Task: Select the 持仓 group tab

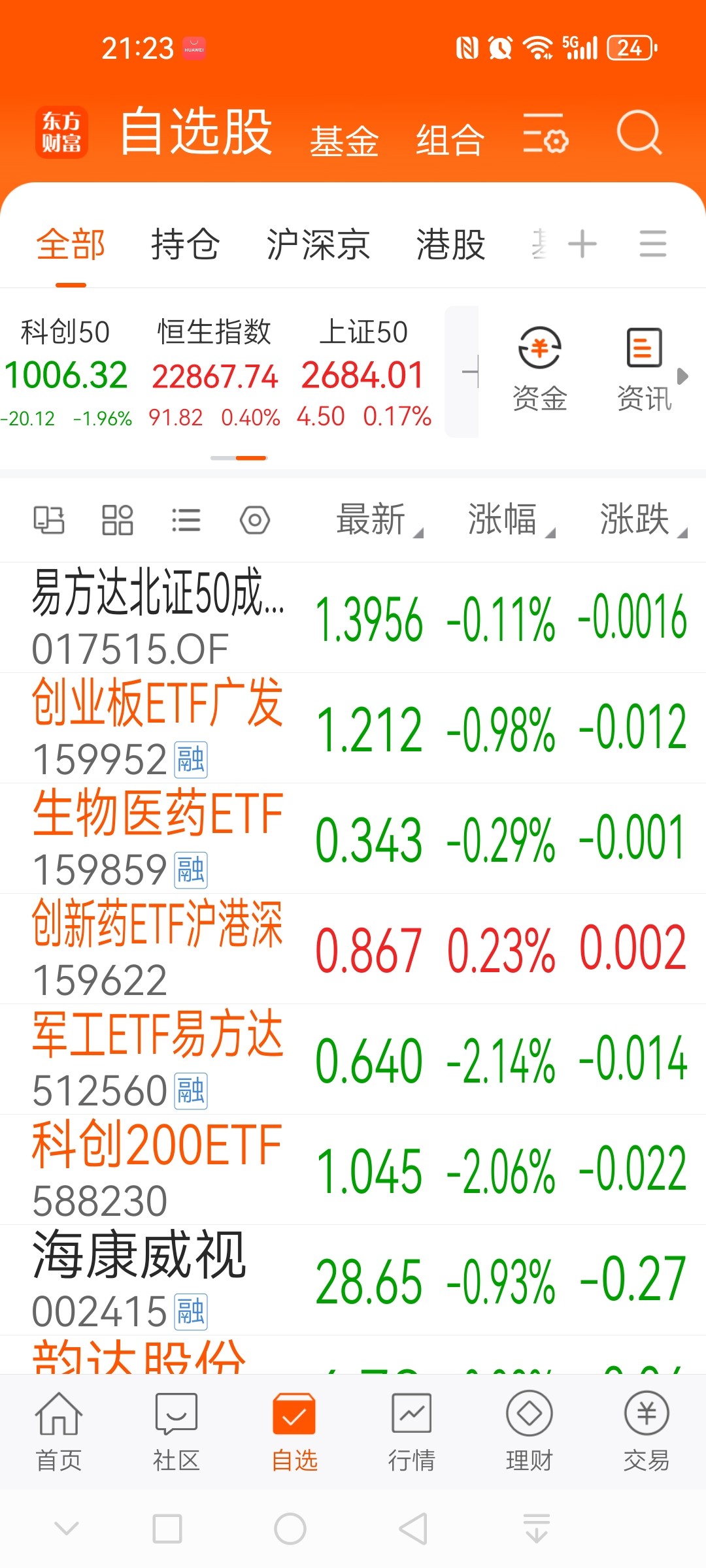Action: [x=185, y=245]
